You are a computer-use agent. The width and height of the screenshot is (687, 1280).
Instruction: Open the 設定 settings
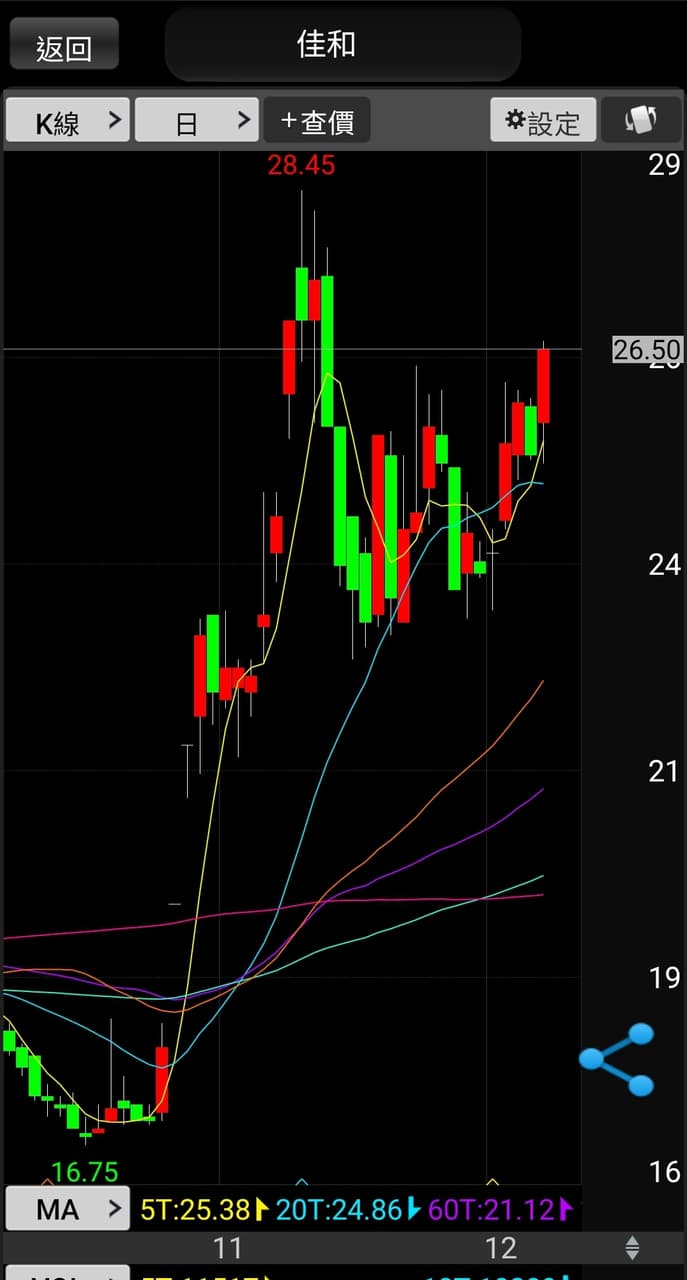pyautogui.click(x=543, y=121)
